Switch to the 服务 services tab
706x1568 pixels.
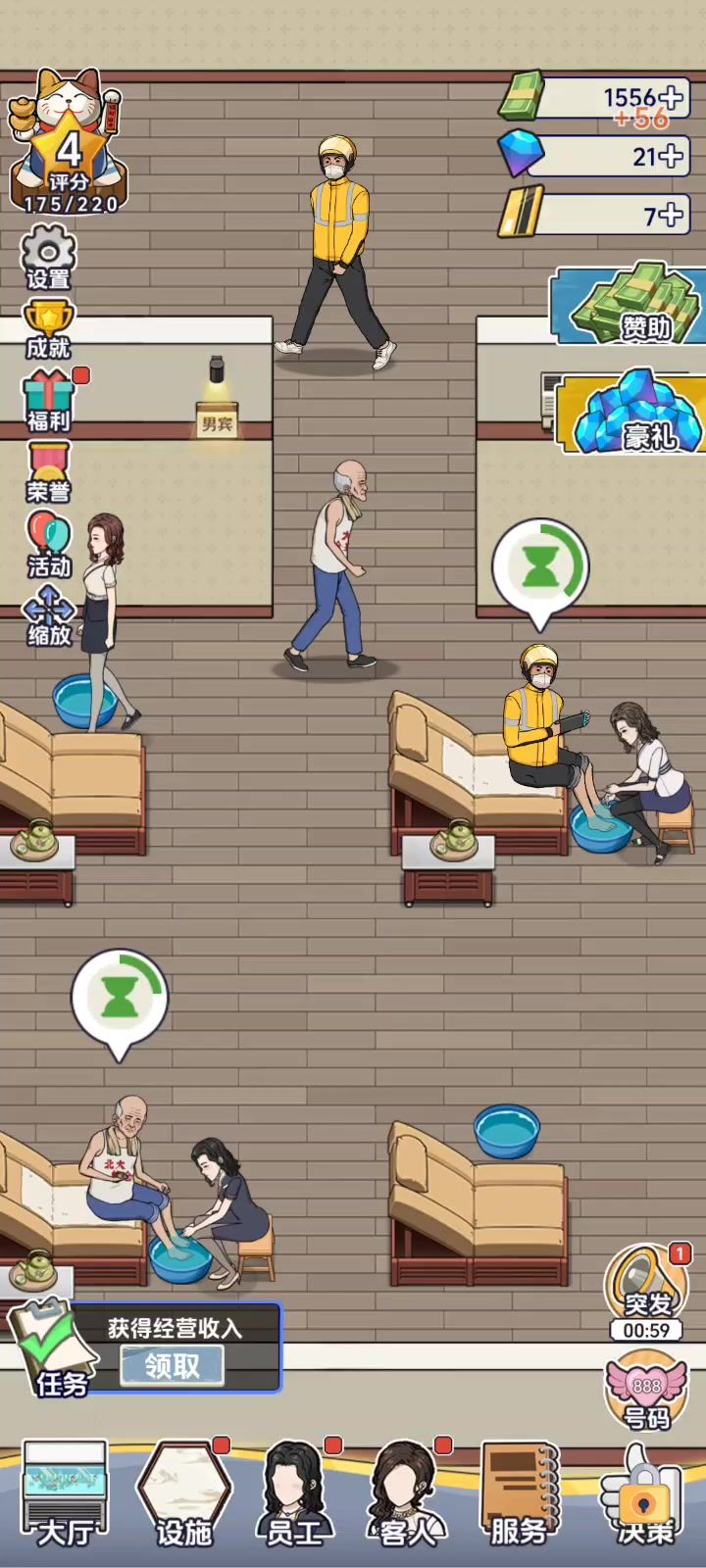[x=520, y=1494]
